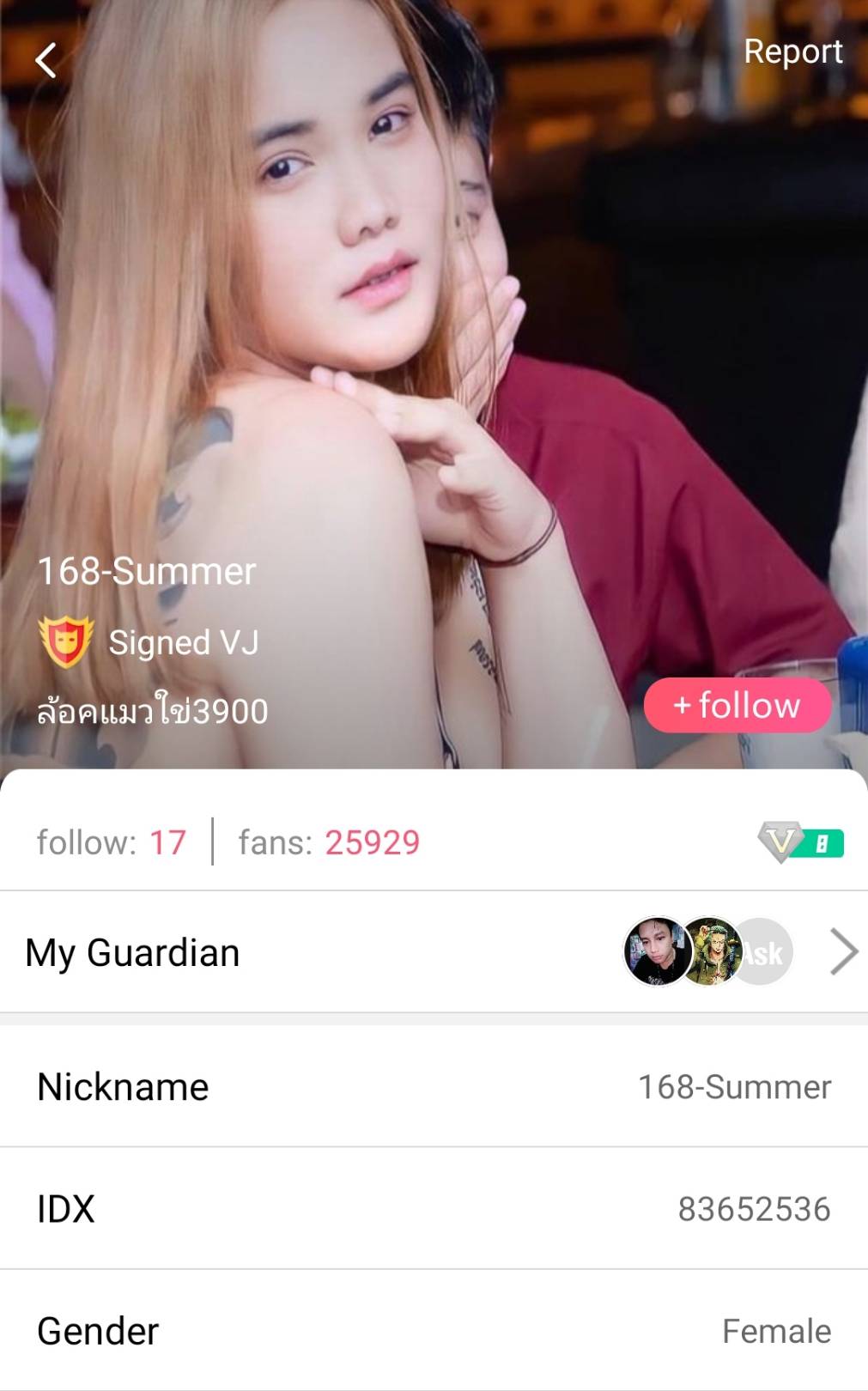Image resolution: width=868 pixels, height=1391 pixels.
Task: Open the VIP level badge
Action: click(800, 842)
